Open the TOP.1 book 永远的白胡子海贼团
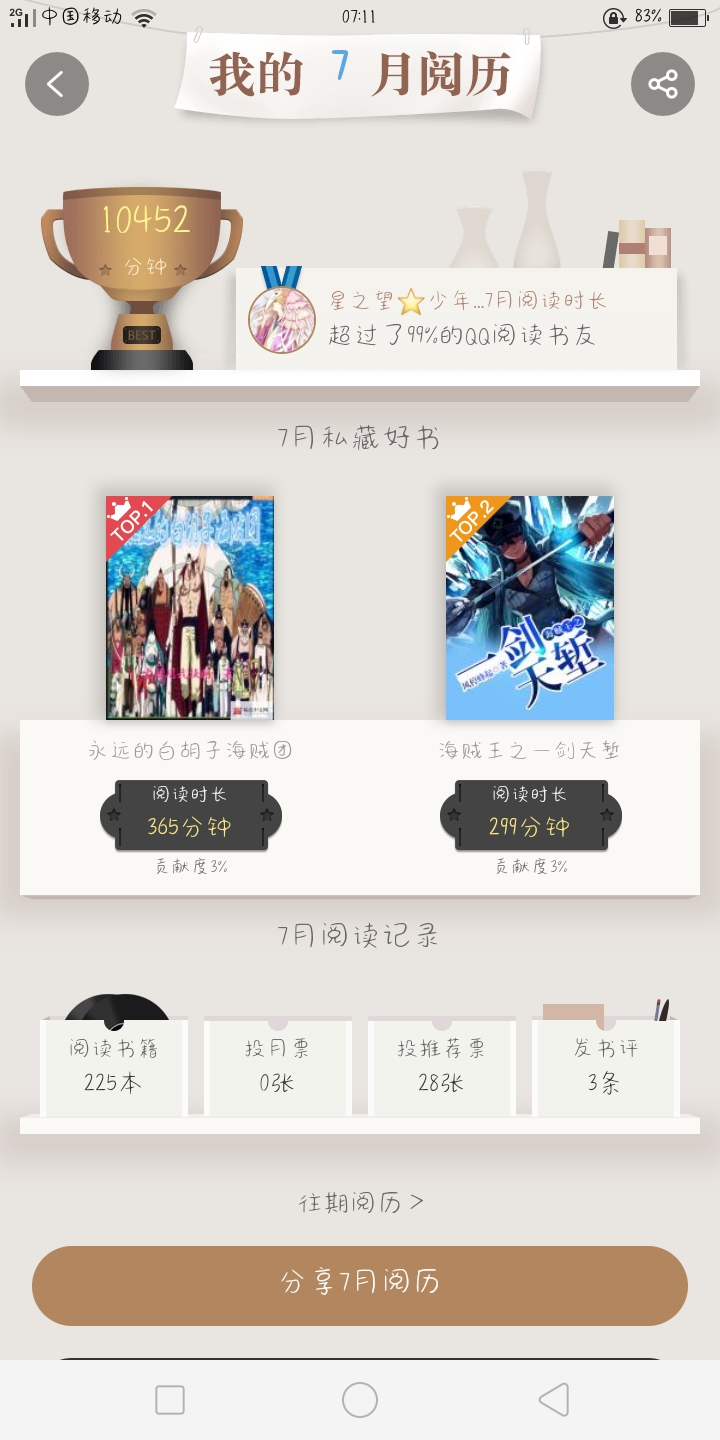This screenshot has height=1440, width=720. [x=190, y=608]
